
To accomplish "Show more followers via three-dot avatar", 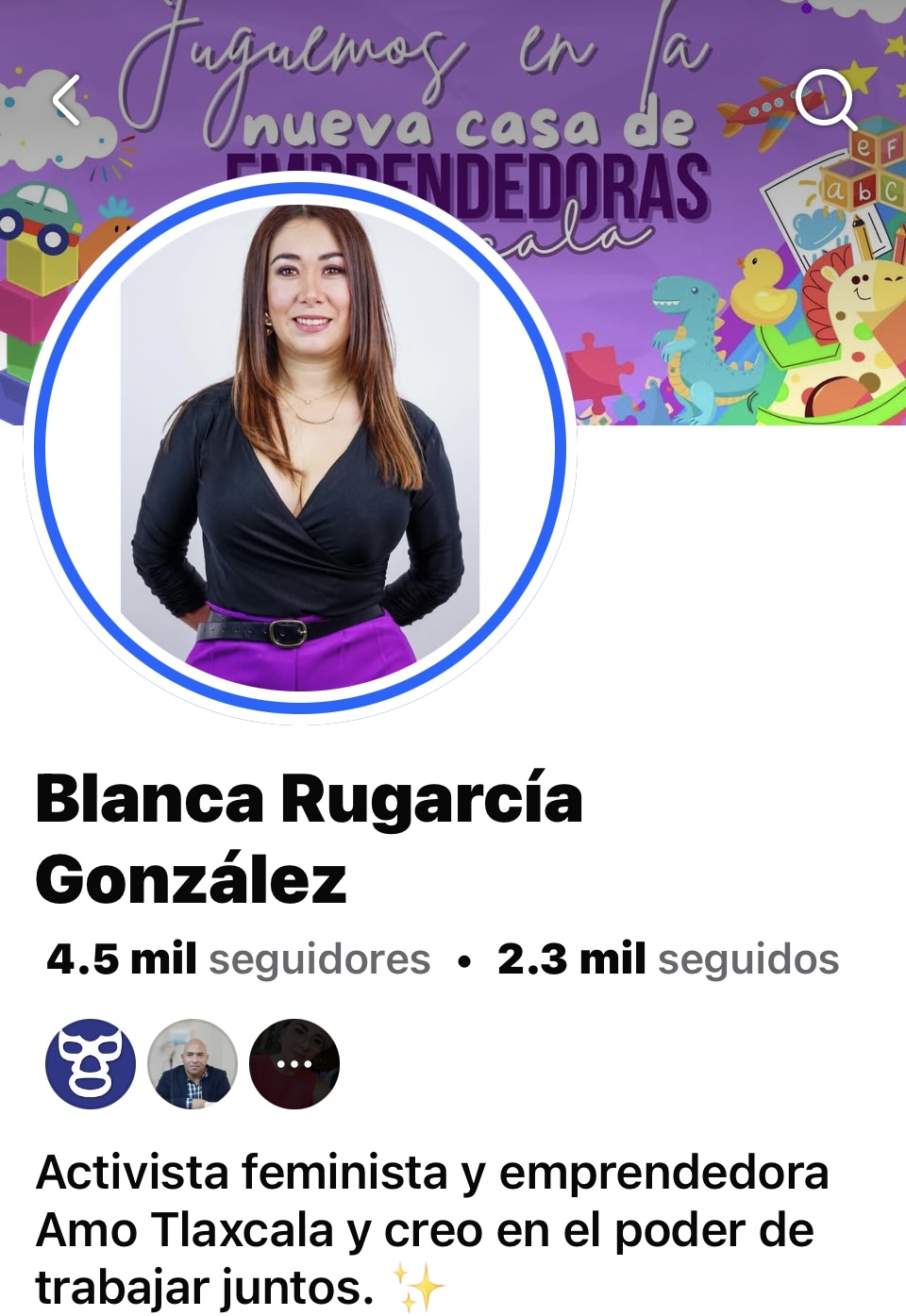I will click(x=294, y=1063).
